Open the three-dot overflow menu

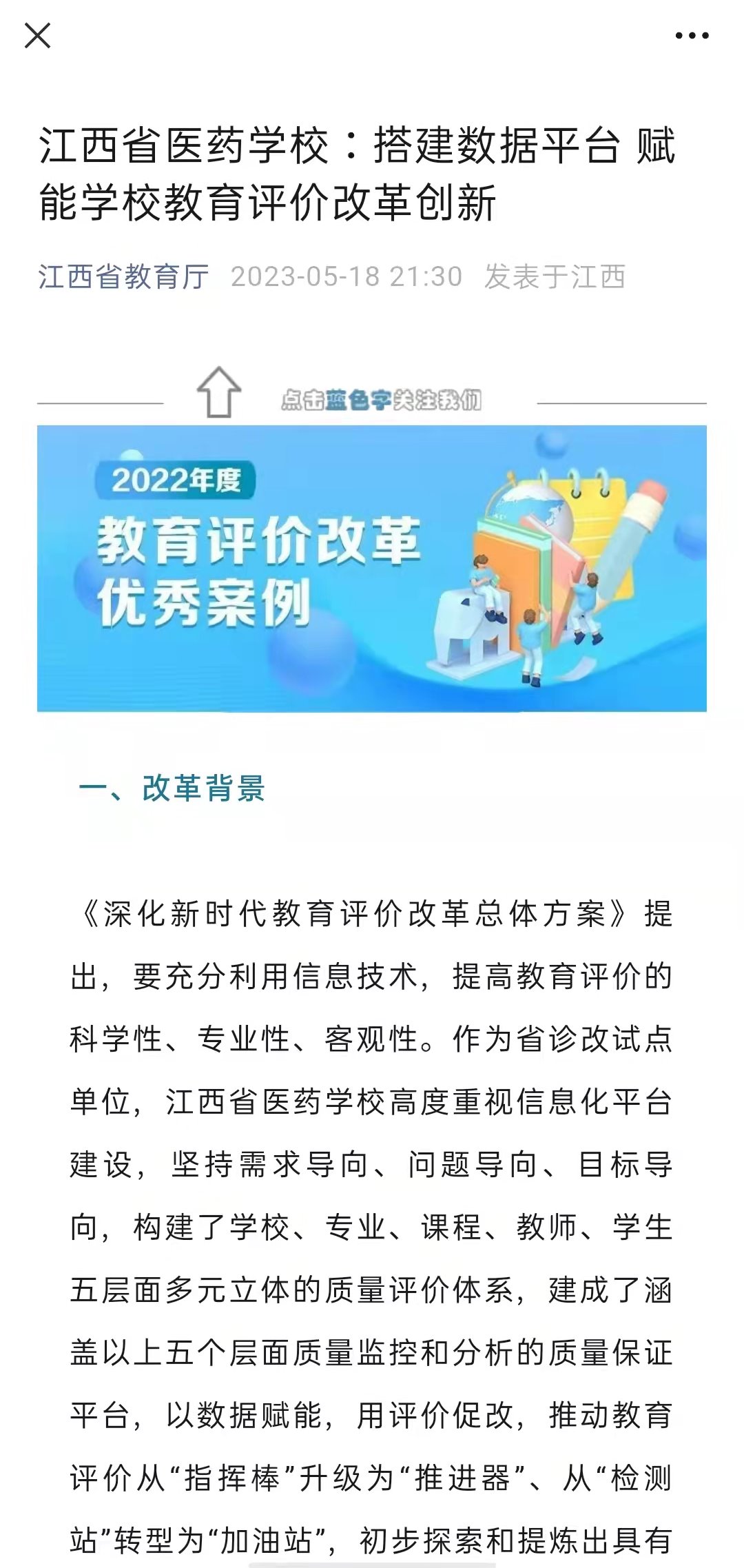click(x=692, y=36)
